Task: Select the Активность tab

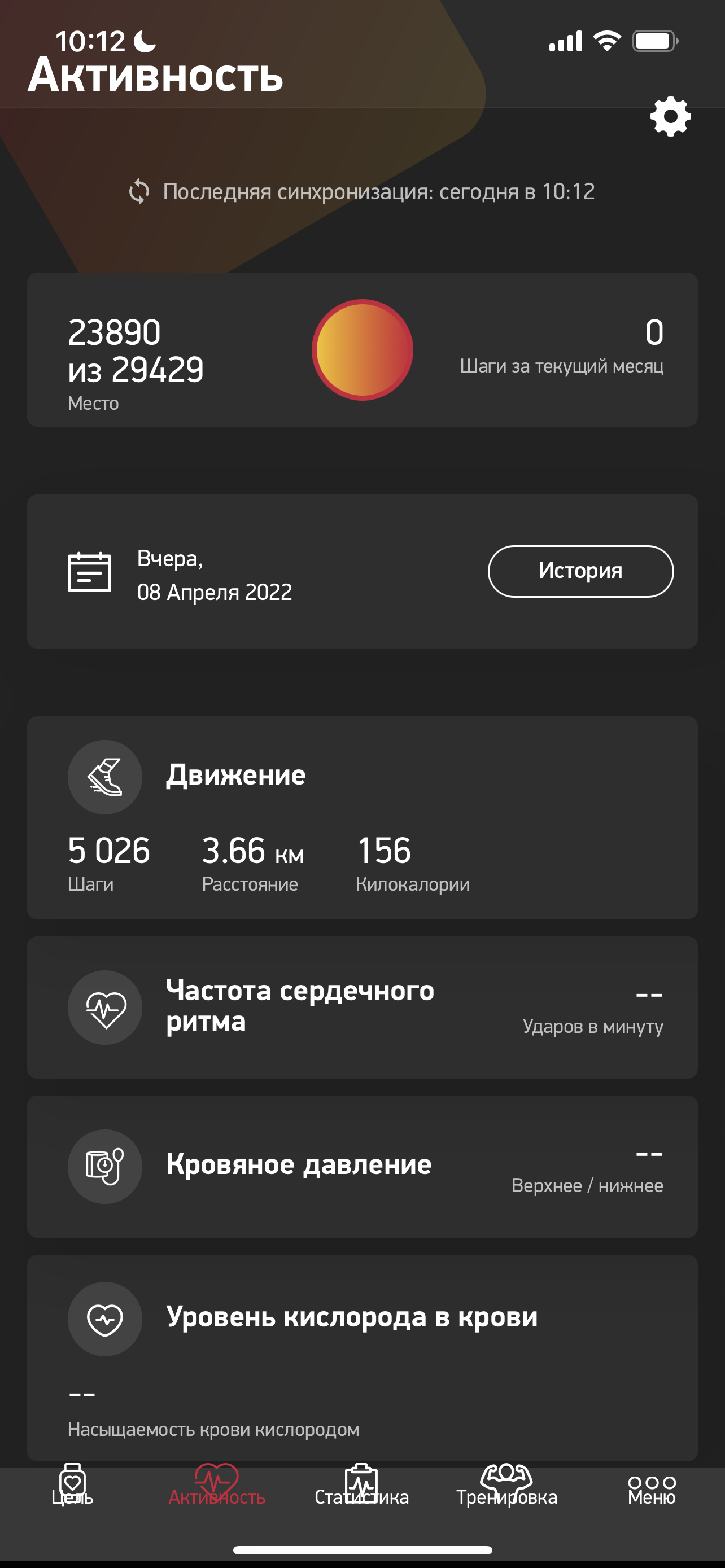Action: [217, 1485]
